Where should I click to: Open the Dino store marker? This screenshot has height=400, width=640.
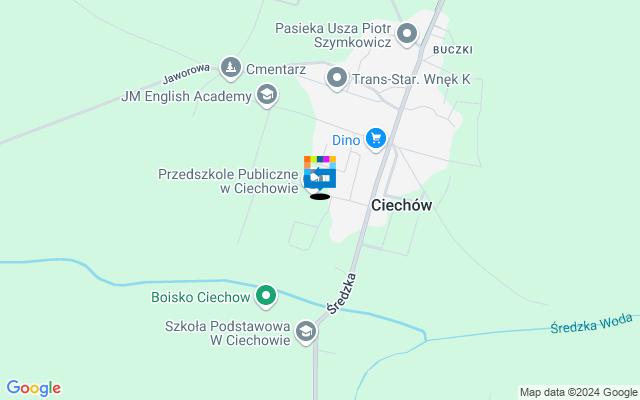(375, 139)
